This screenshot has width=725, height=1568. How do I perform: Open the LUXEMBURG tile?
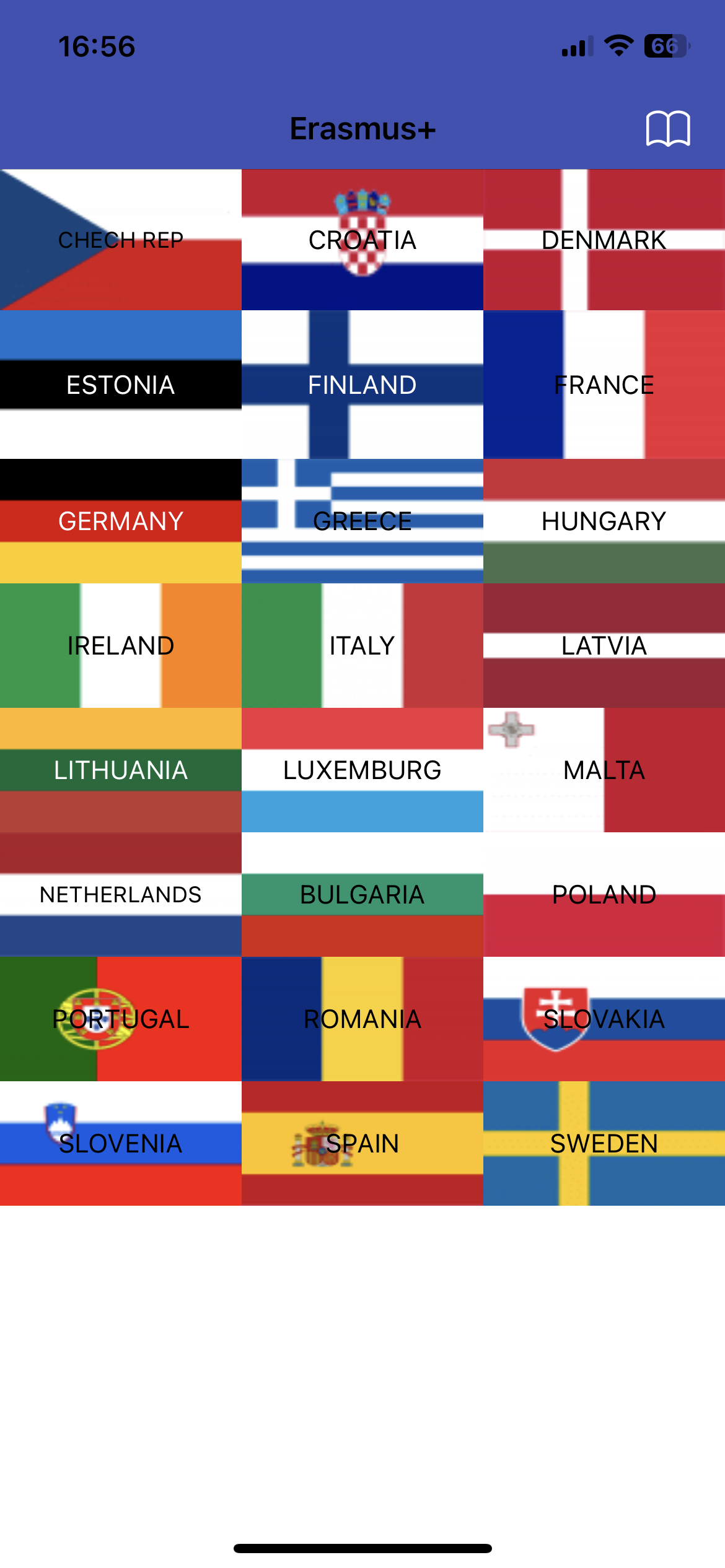tap(362, 770)
